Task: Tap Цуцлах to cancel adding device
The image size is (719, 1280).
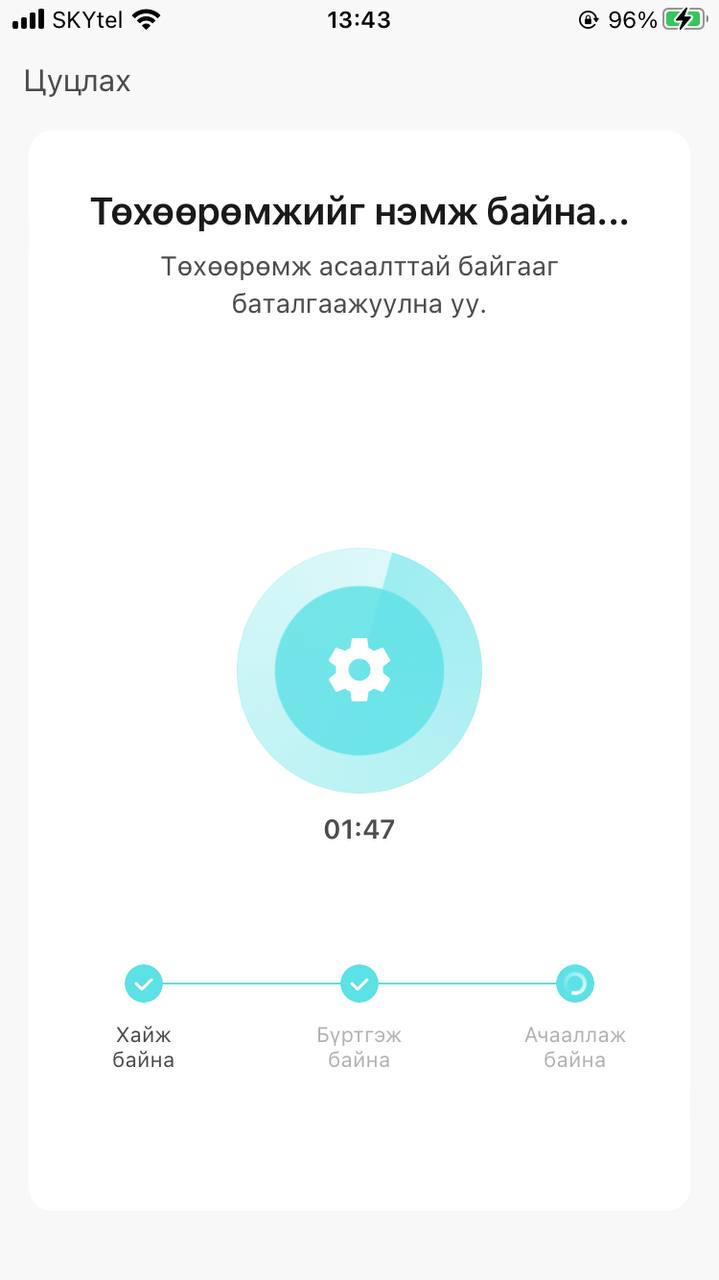Action: pyautogui.click(x=77, y=81)
